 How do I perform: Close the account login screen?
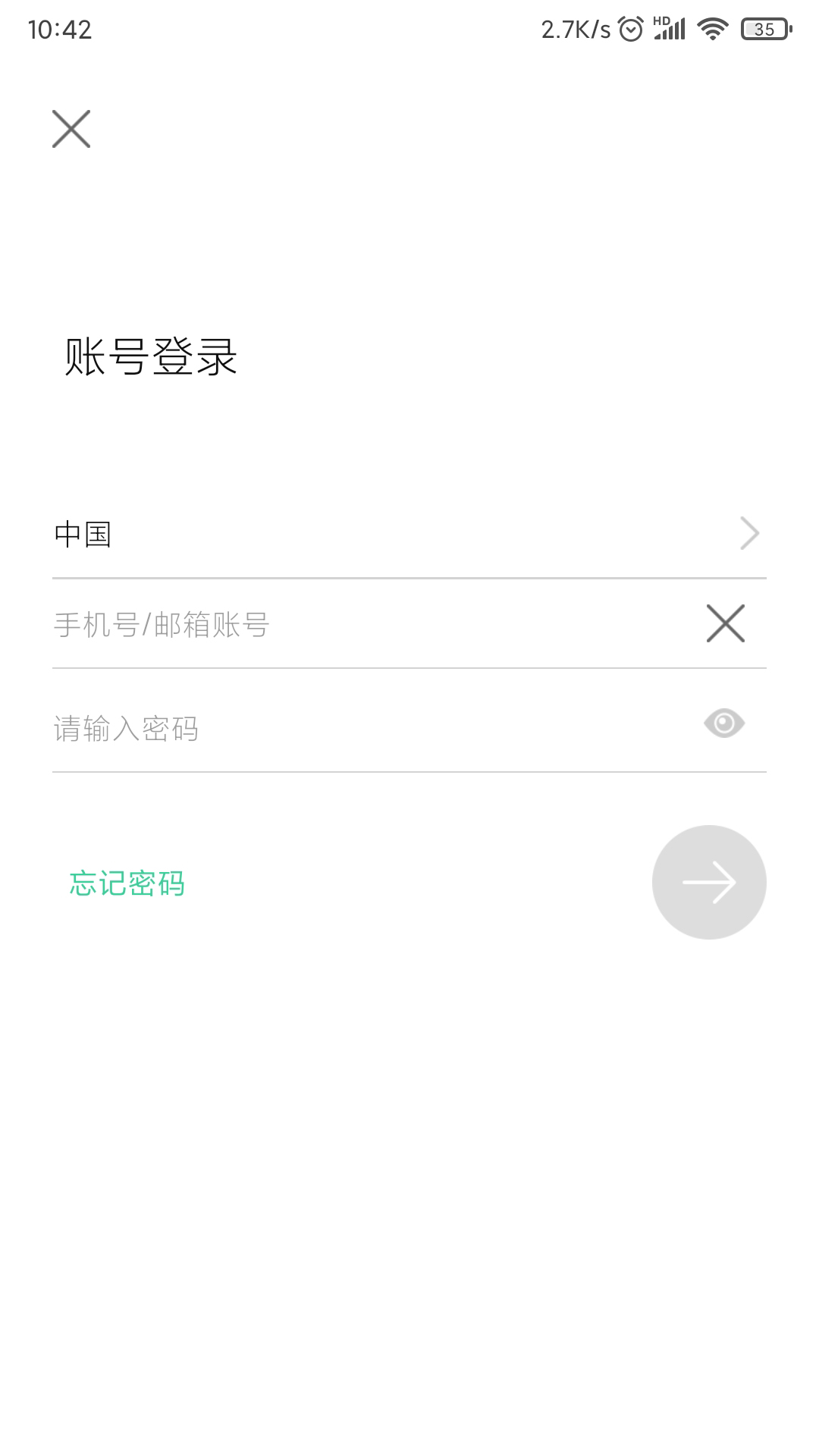point(71,129)
